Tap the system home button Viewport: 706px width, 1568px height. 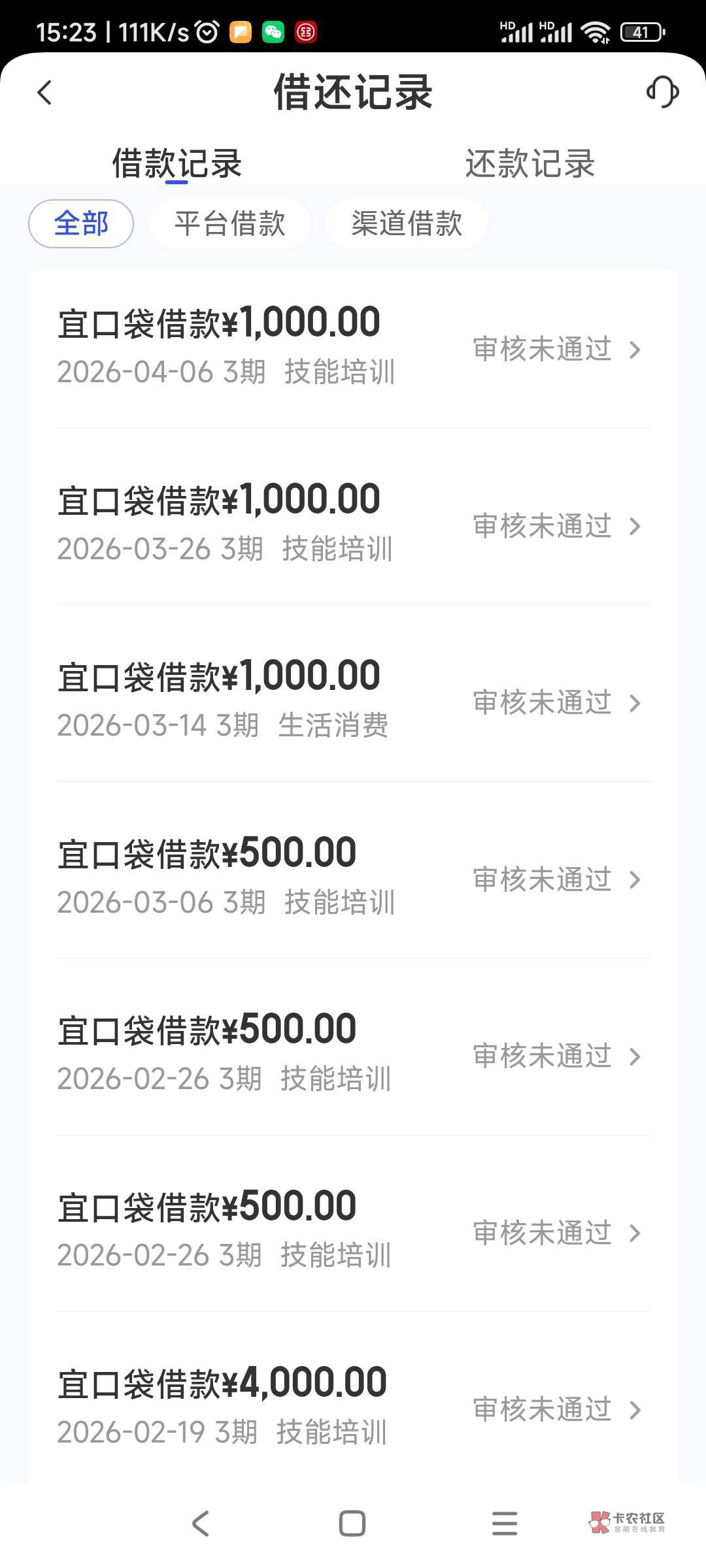tap(352, 1524)
